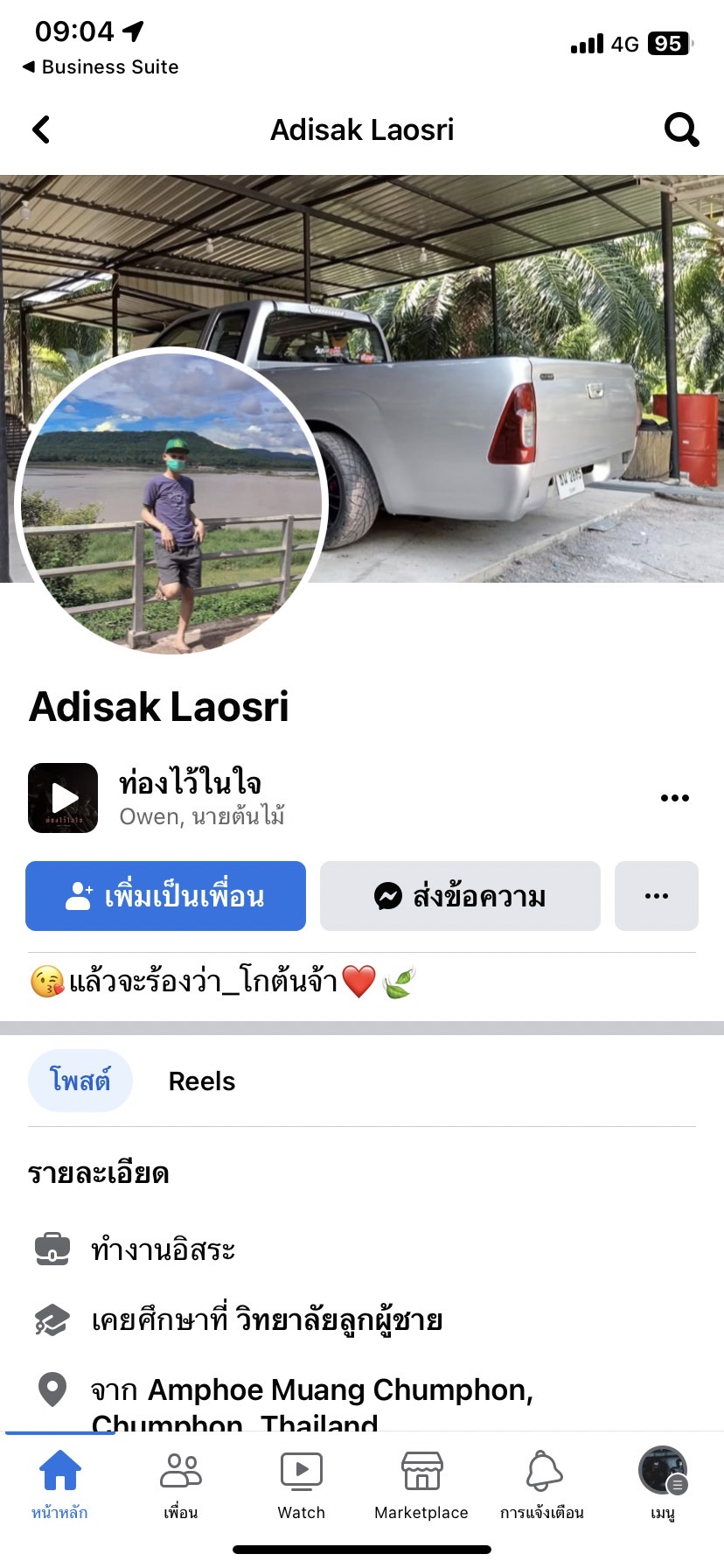This screenshot has width=724, height=1568.
Task: Go back from Adisak Laosri's profile
Action: coord(41,129)
